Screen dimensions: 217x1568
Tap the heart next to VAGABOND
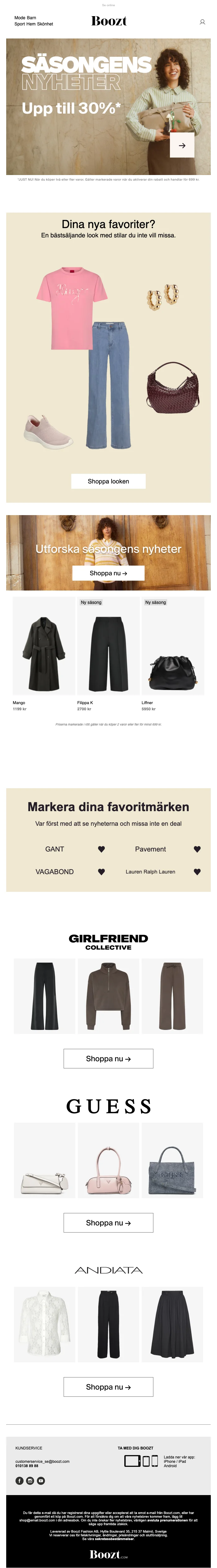tap(101, 872)
